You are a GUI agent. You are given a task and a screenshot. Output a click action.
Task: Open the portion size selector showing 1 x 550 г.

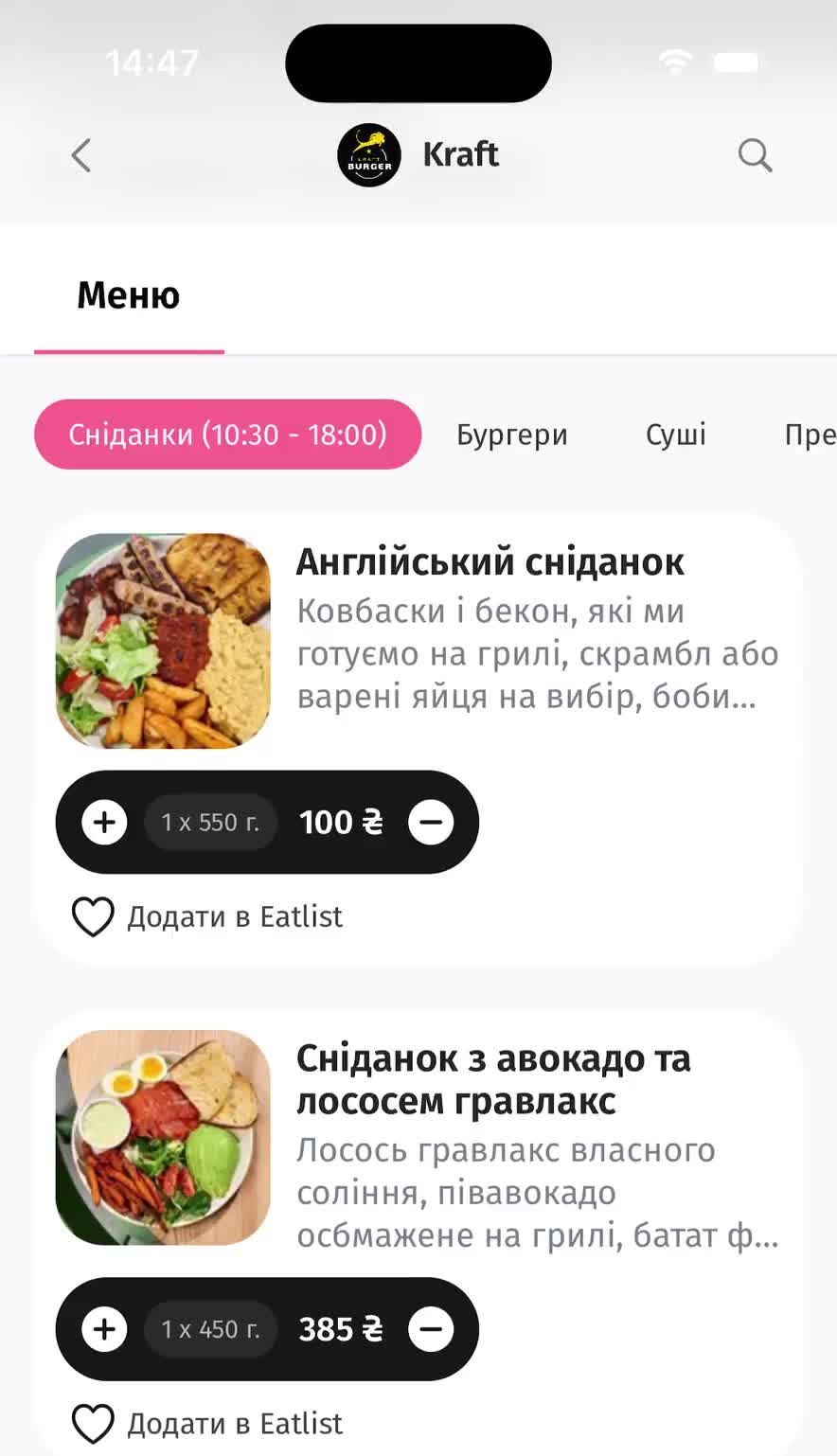click(210, 822)
